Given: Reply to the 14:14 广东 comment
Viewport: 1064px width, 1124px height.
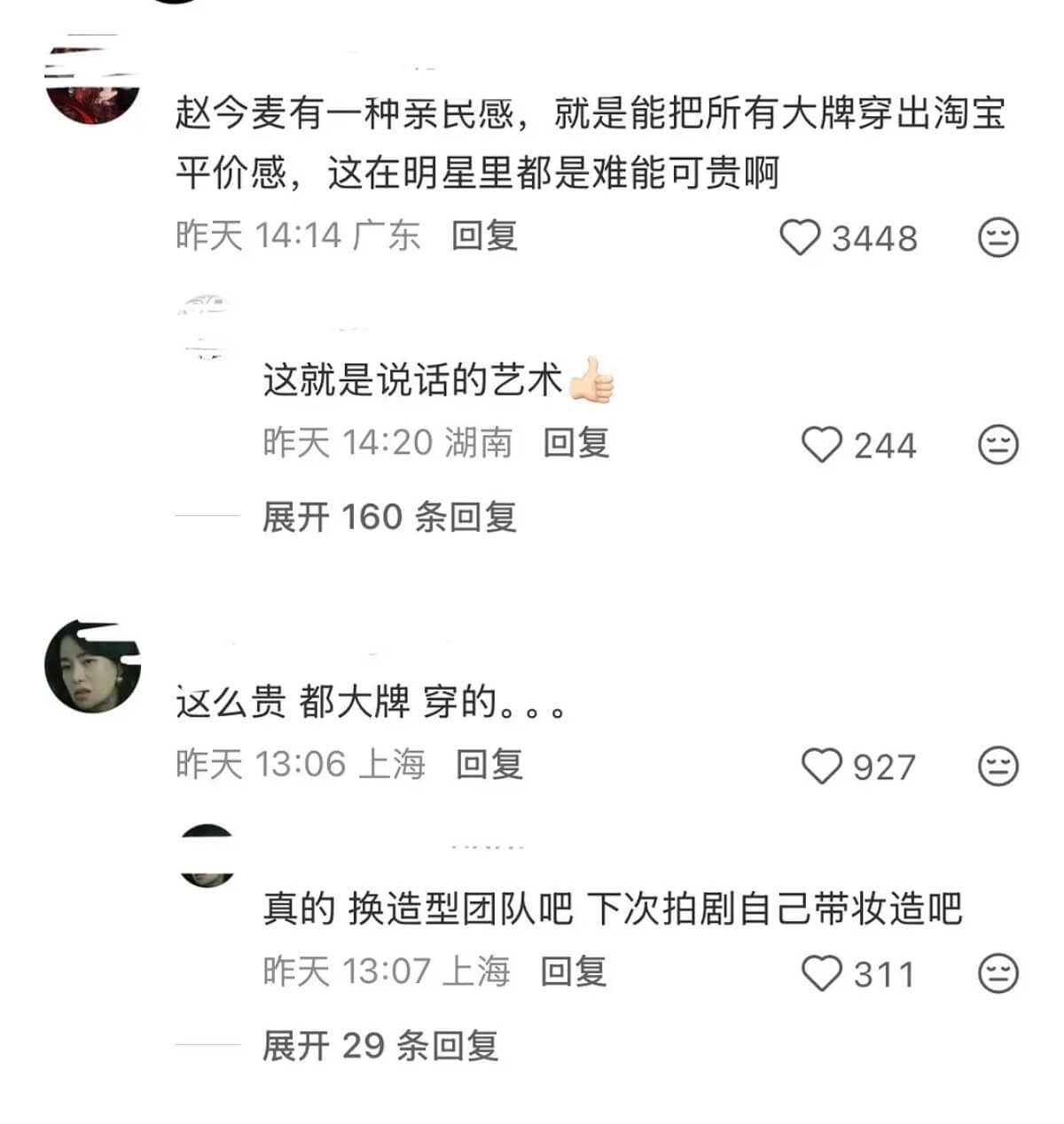Looking at the screenshot, I should (484, 236).
